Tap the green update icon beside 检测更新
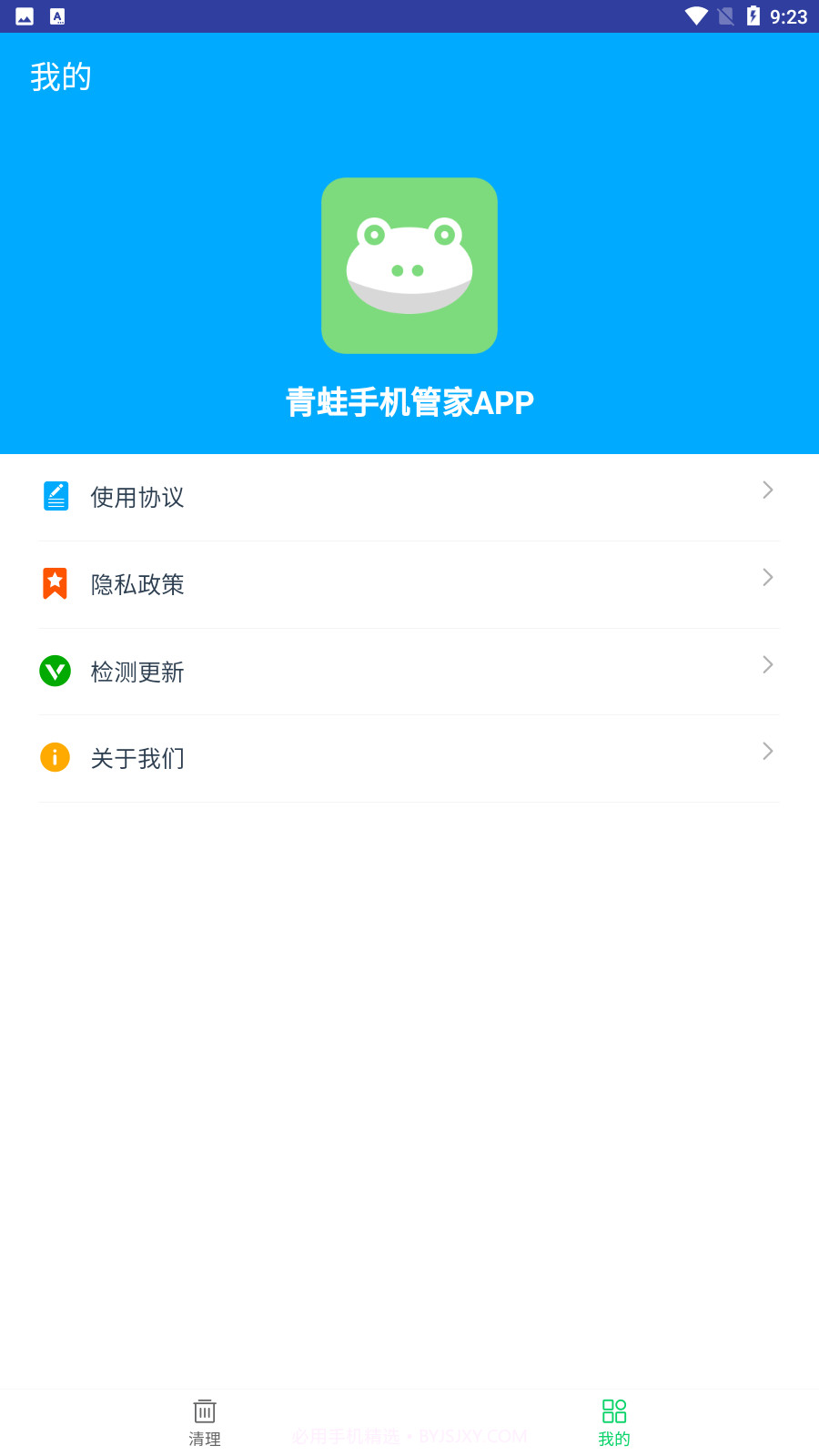Viewport: 819px width, 1456px height. coord(56,672)
